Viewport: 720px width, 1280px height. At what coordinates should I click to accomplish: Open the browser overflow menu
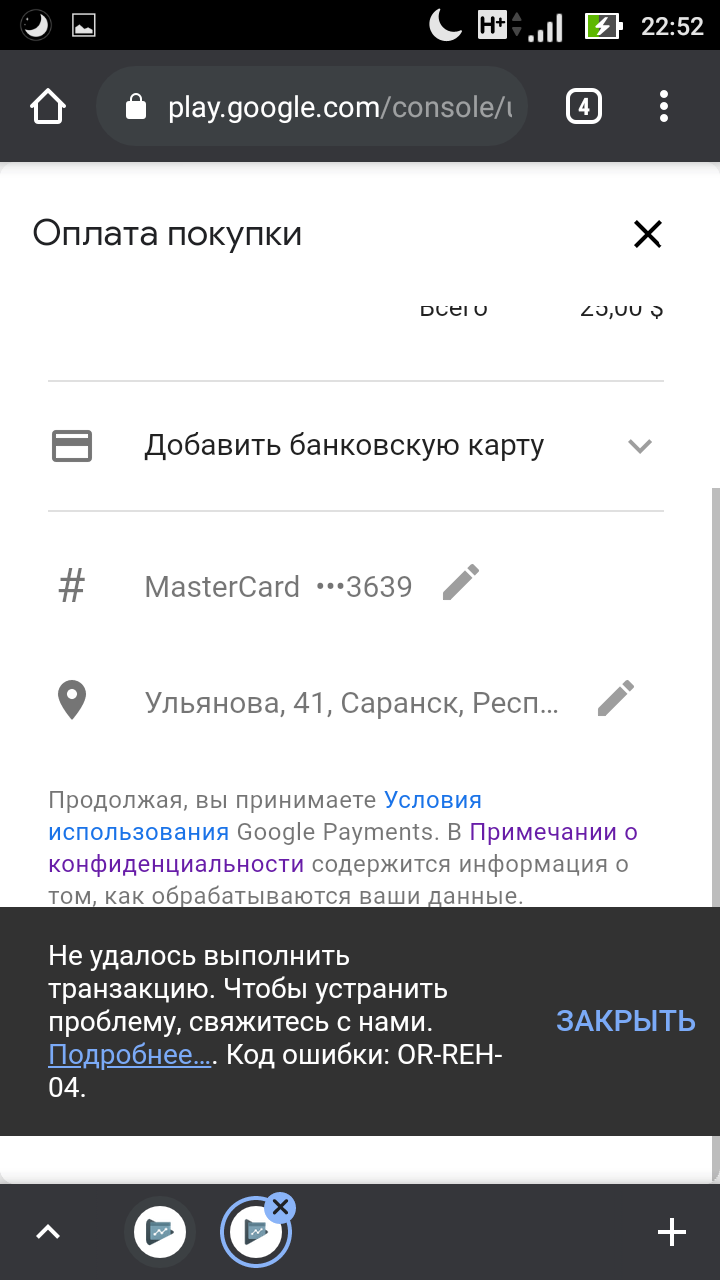click(664, 106)
